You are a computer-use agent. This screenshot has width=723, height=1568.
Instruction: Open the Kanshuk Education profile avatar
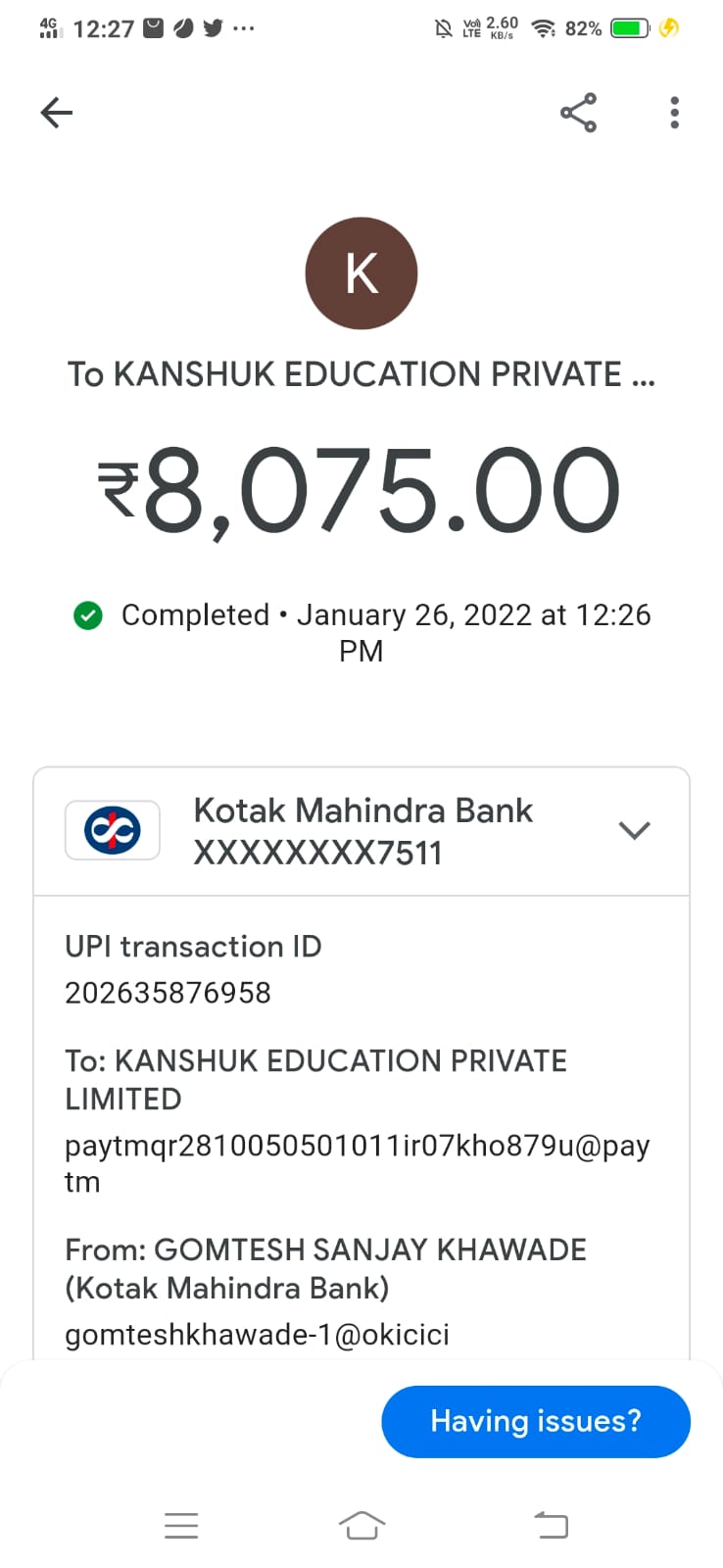click(361, 273)
